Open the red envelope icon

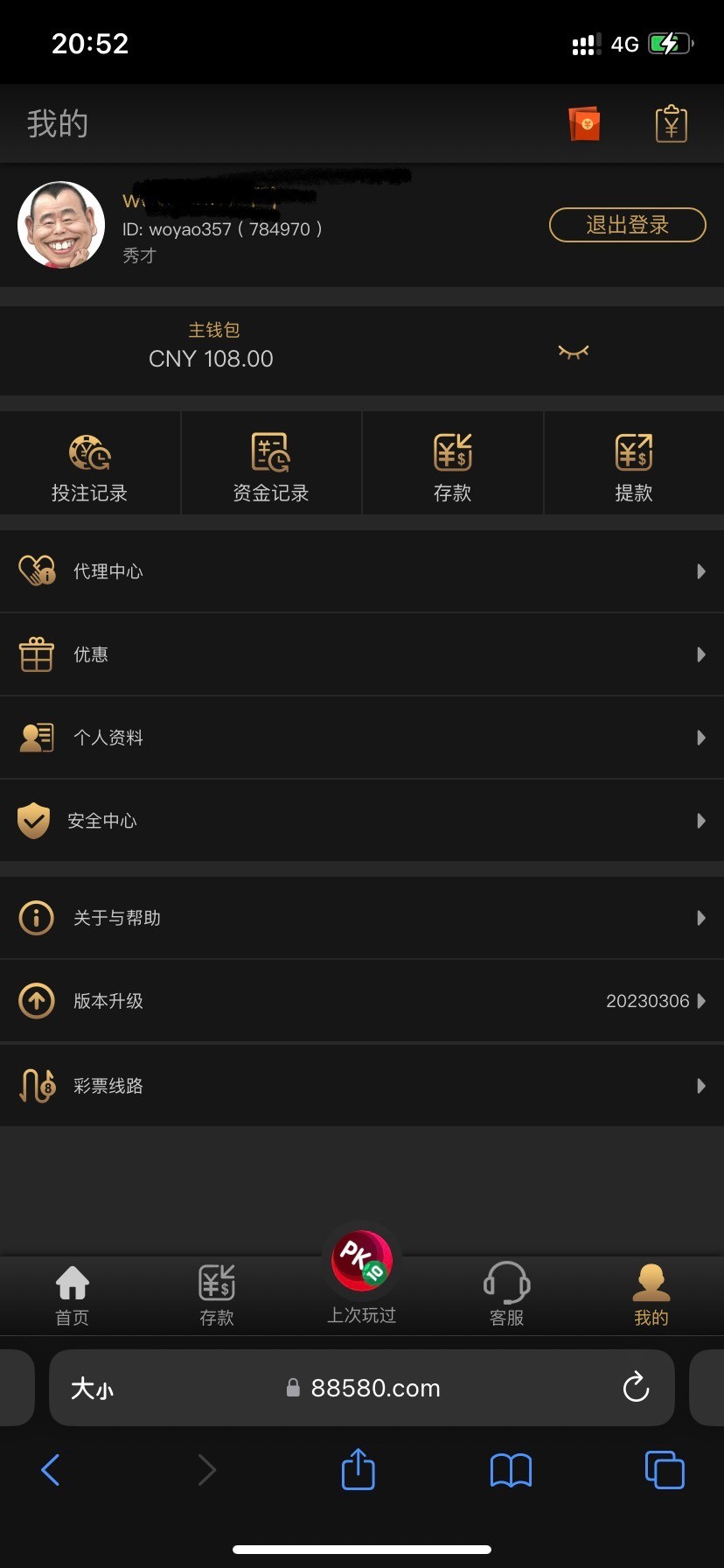(585, 124)
